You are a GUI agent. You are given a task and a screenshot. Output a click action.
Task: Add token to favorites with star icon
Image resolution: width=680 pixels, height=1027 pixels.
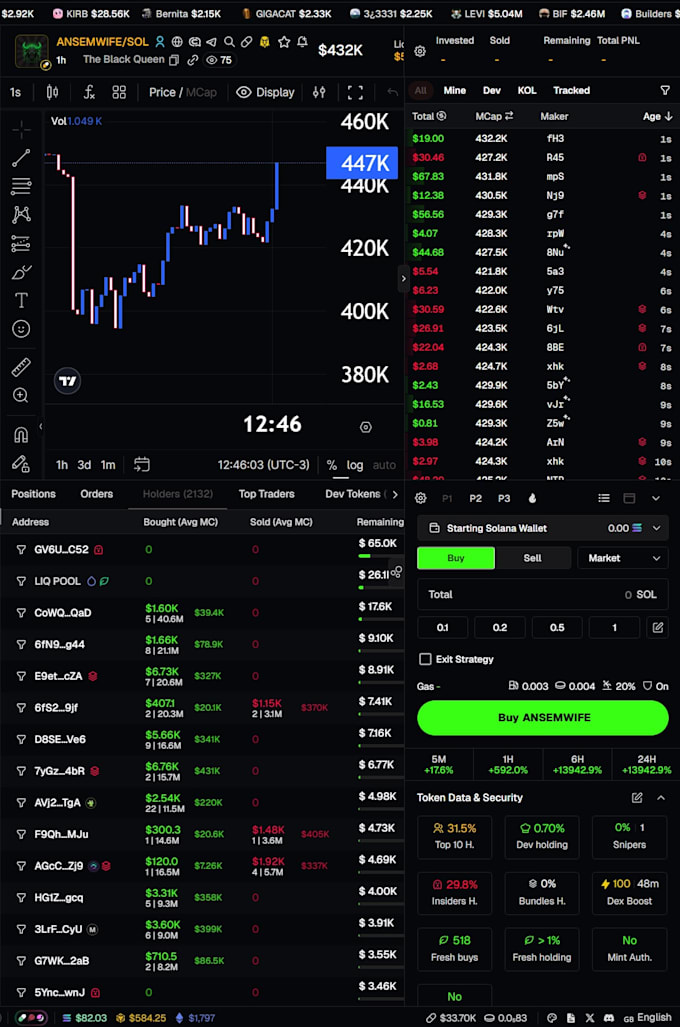pyautogui.click(x=284, y=42)
